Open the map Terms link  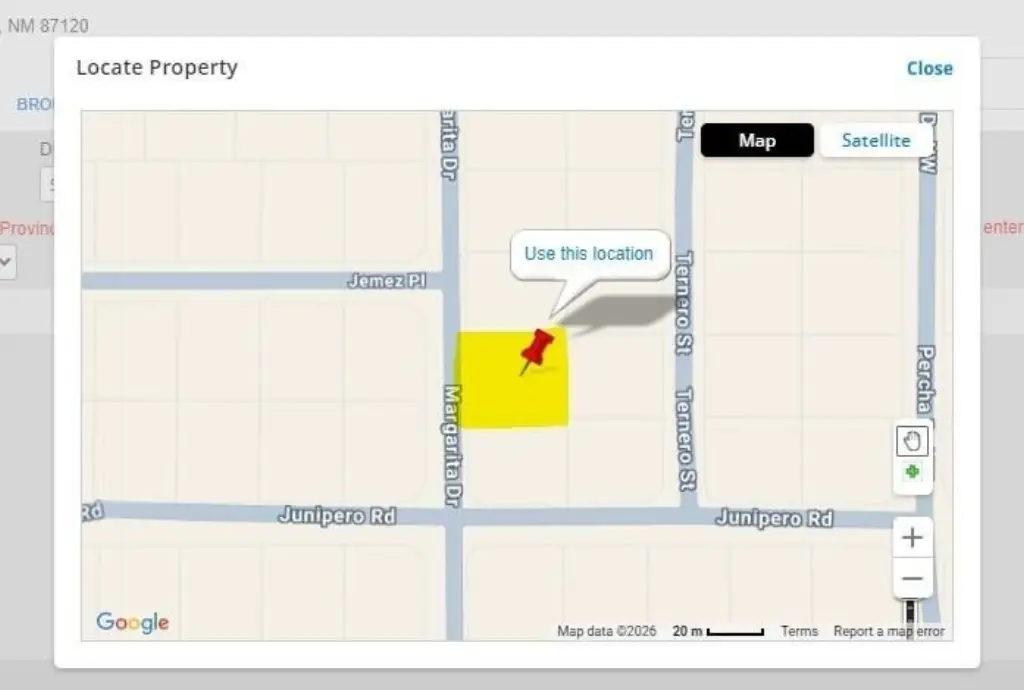click(799, 631)
